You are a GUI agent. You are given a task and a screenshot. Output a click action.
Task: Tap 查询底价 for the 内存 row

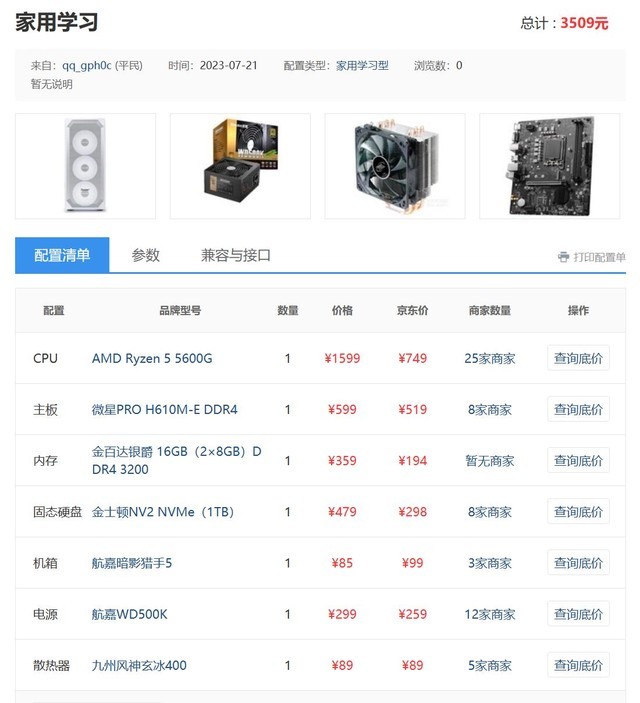point(578,460)
